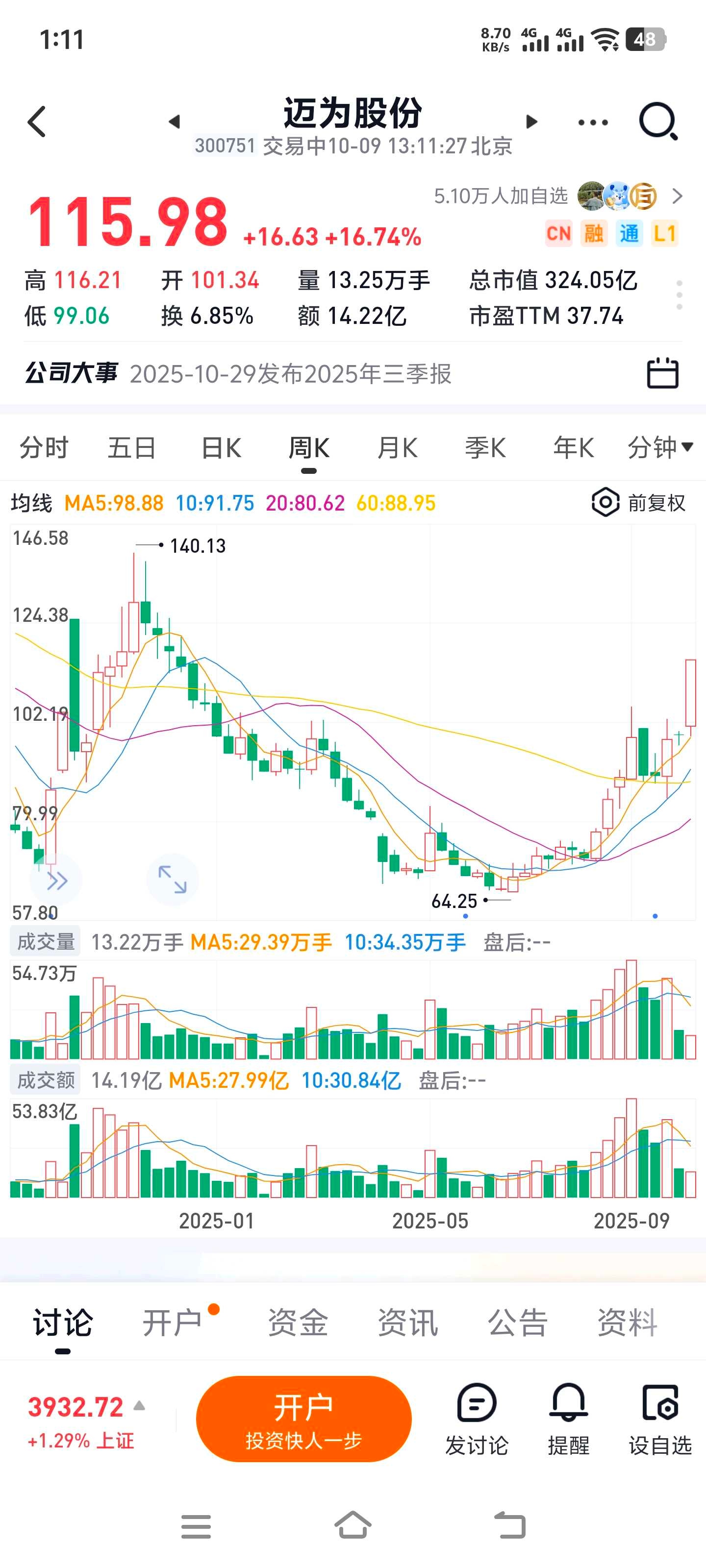The height and width of the screenshot is (1568, 706).
Task: Post a discussion with 发讨论
Action: pyautogui.click(x=477, y=1418)
